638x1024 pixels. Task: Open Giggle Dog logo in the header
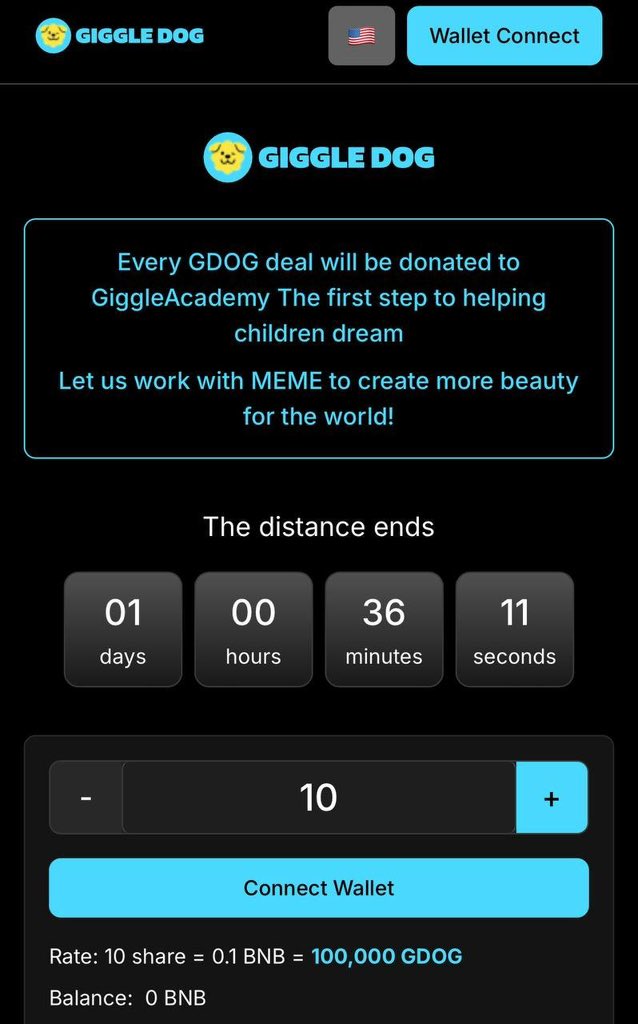click(x=120, y=36)
